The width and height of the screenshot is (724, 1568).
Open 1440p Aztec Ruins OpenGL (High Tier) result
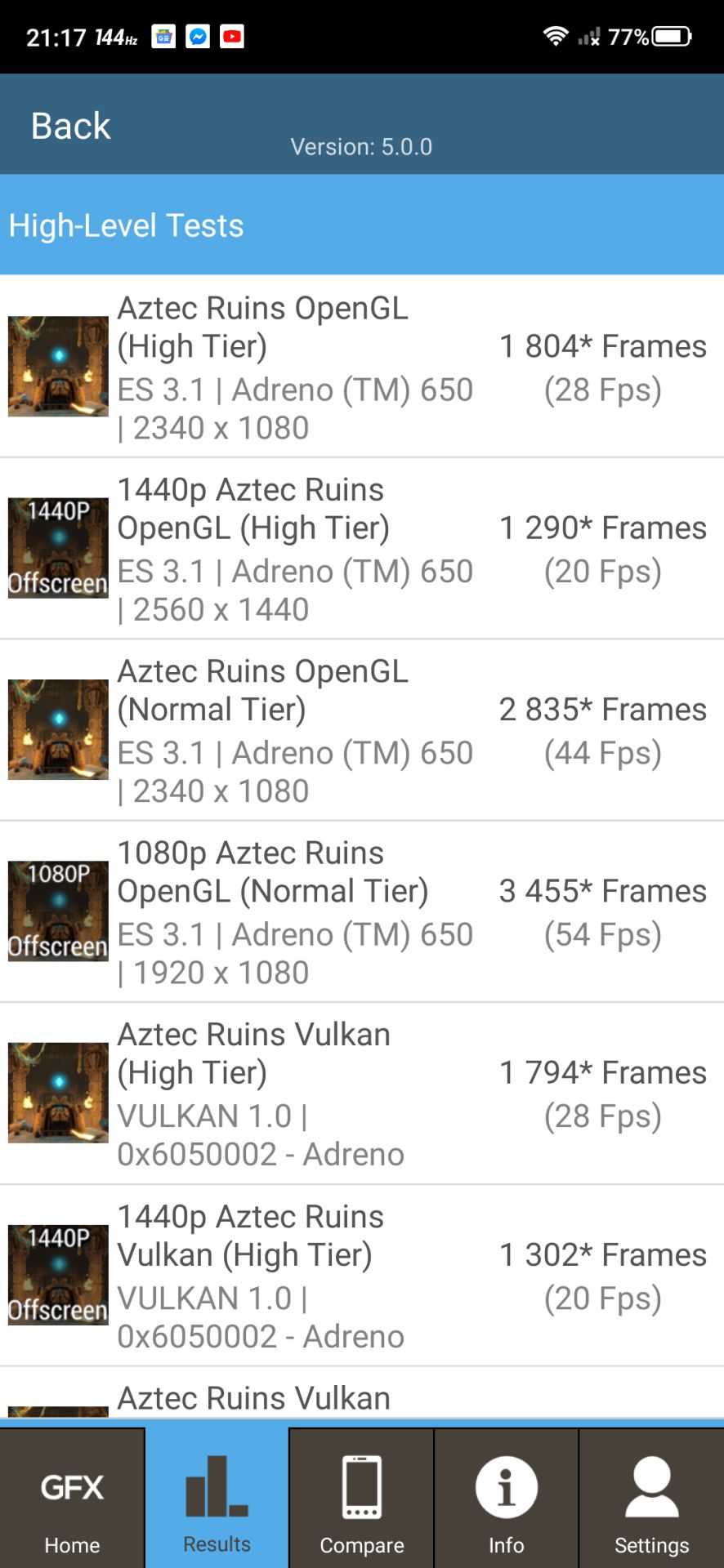(362, 549)
